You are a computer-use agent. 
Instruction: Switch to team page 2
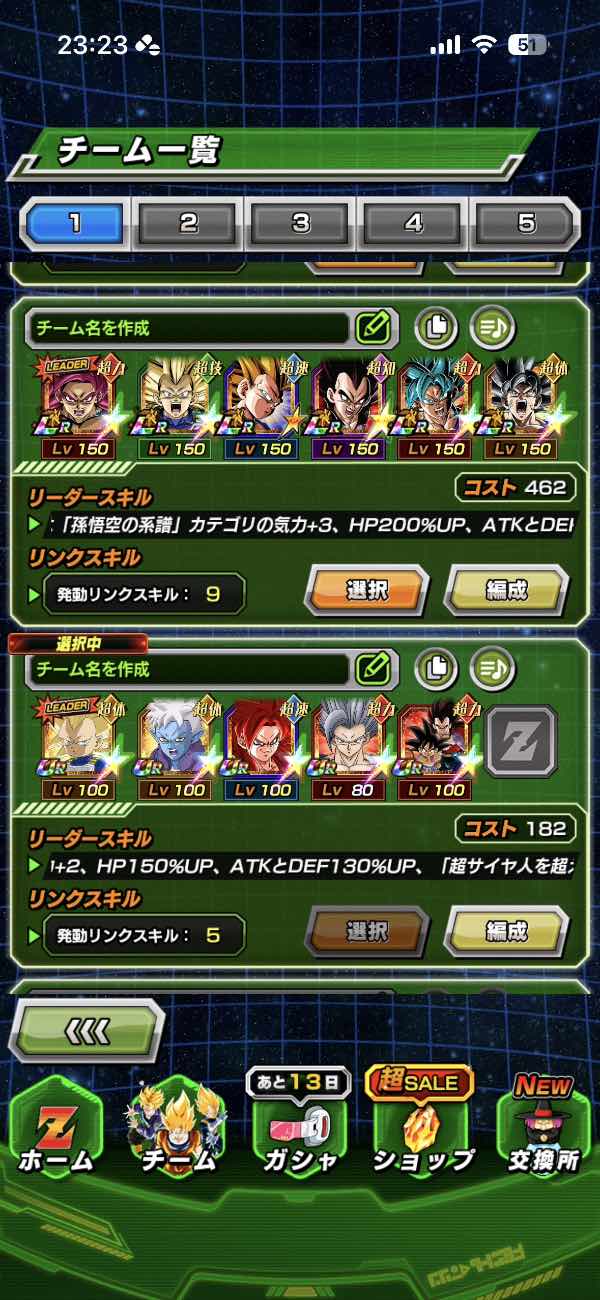point(188,222)
